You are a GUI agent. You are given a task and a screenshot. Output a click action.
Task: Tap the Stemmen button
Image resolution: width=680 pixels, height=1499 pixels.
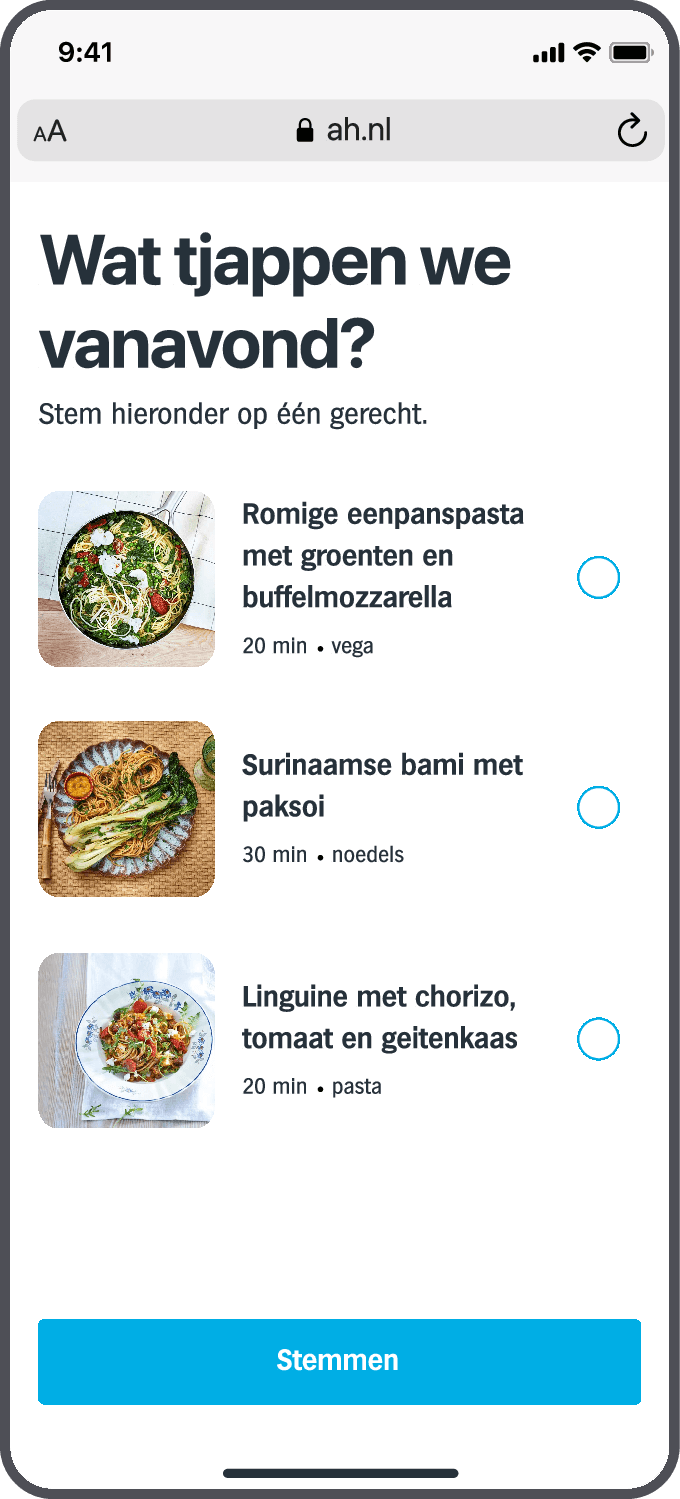coord(339,1361)
